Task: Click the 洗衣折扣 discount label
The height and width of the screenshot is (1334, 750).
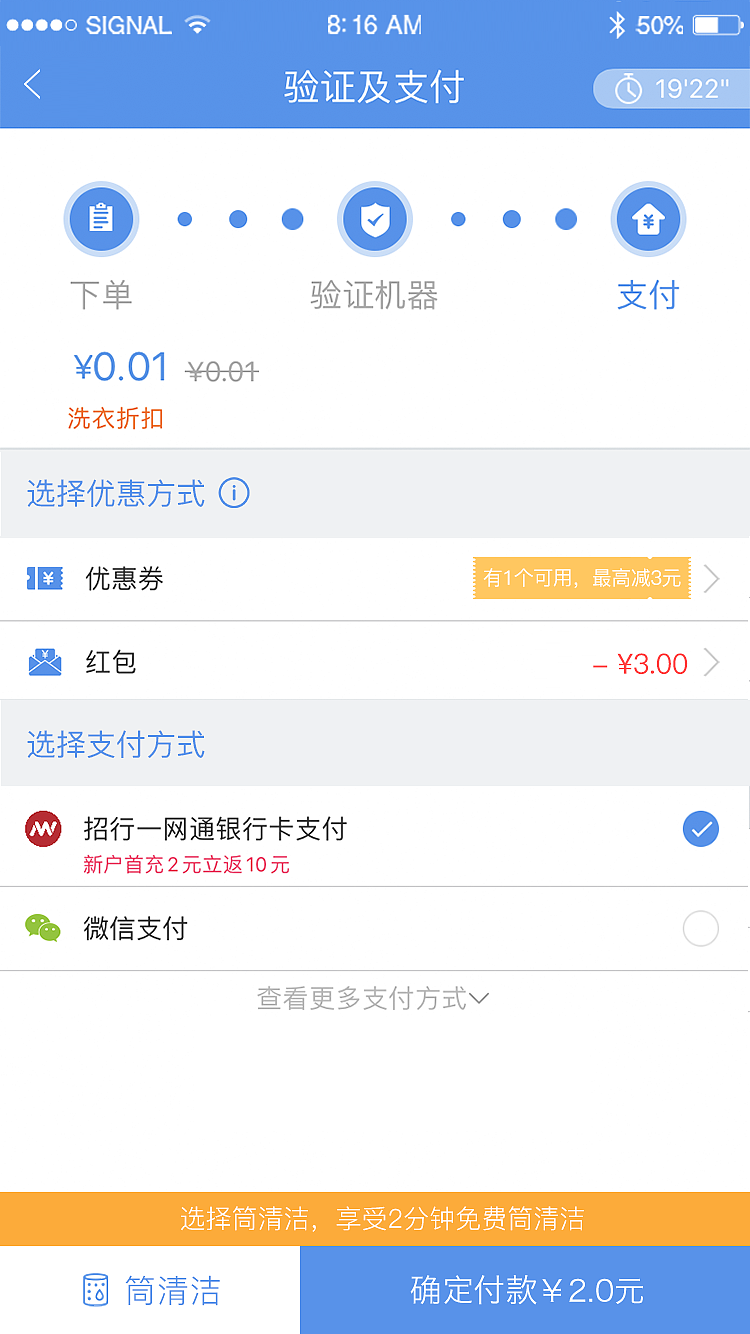Action: click(x=114, y=419)
